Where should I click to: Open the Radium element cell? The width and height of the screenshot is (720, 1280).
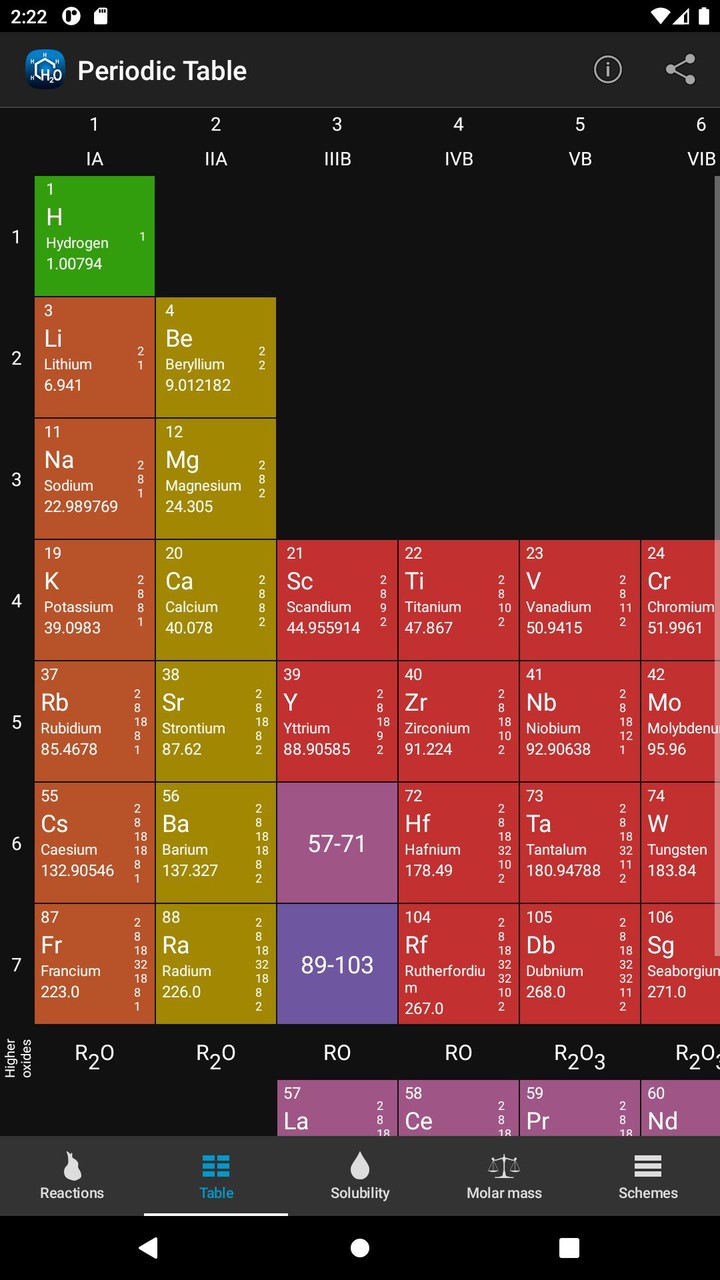(216, 964)
